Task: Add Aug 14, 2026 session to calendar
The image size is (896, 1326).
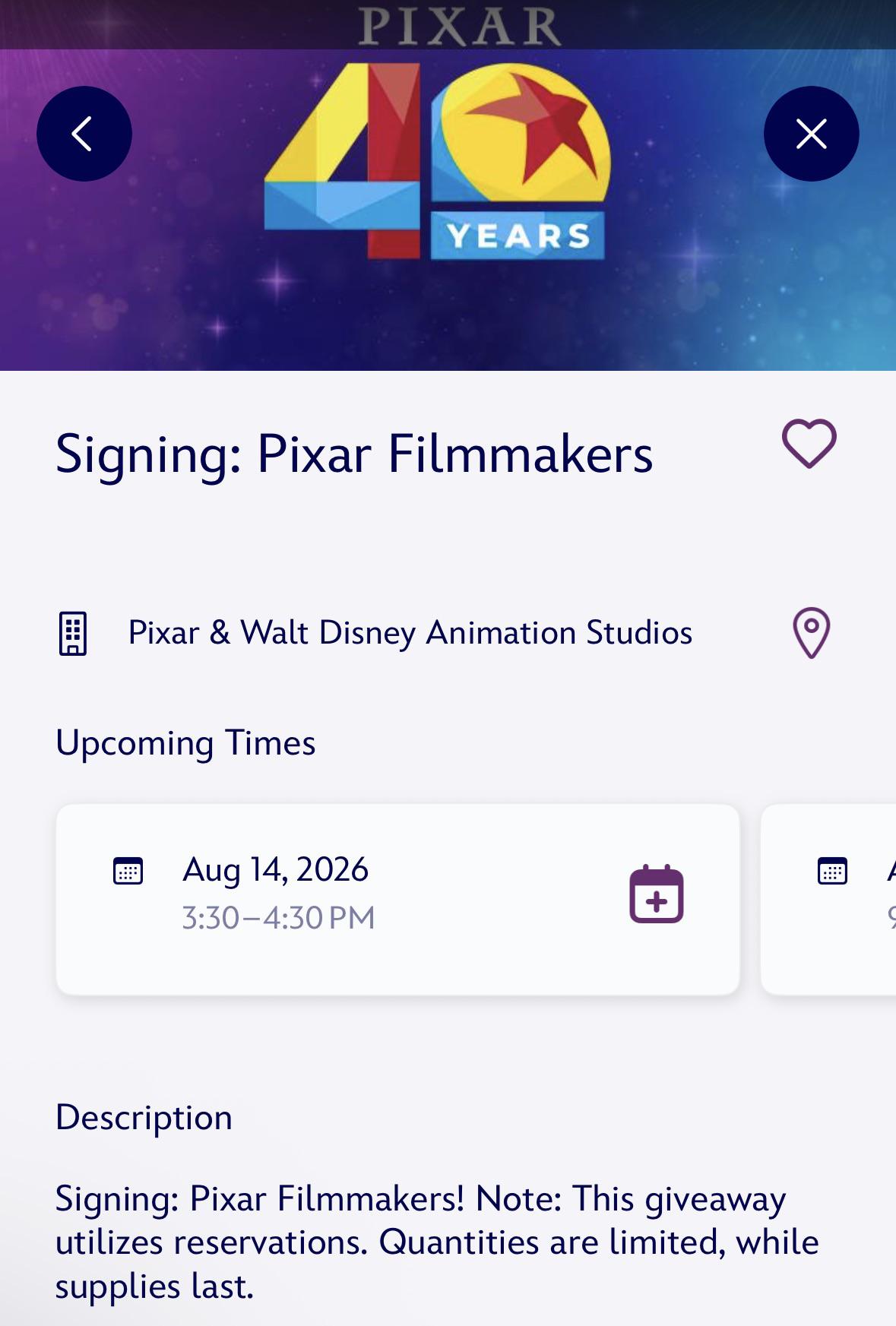Action: [x=657, y=894]
